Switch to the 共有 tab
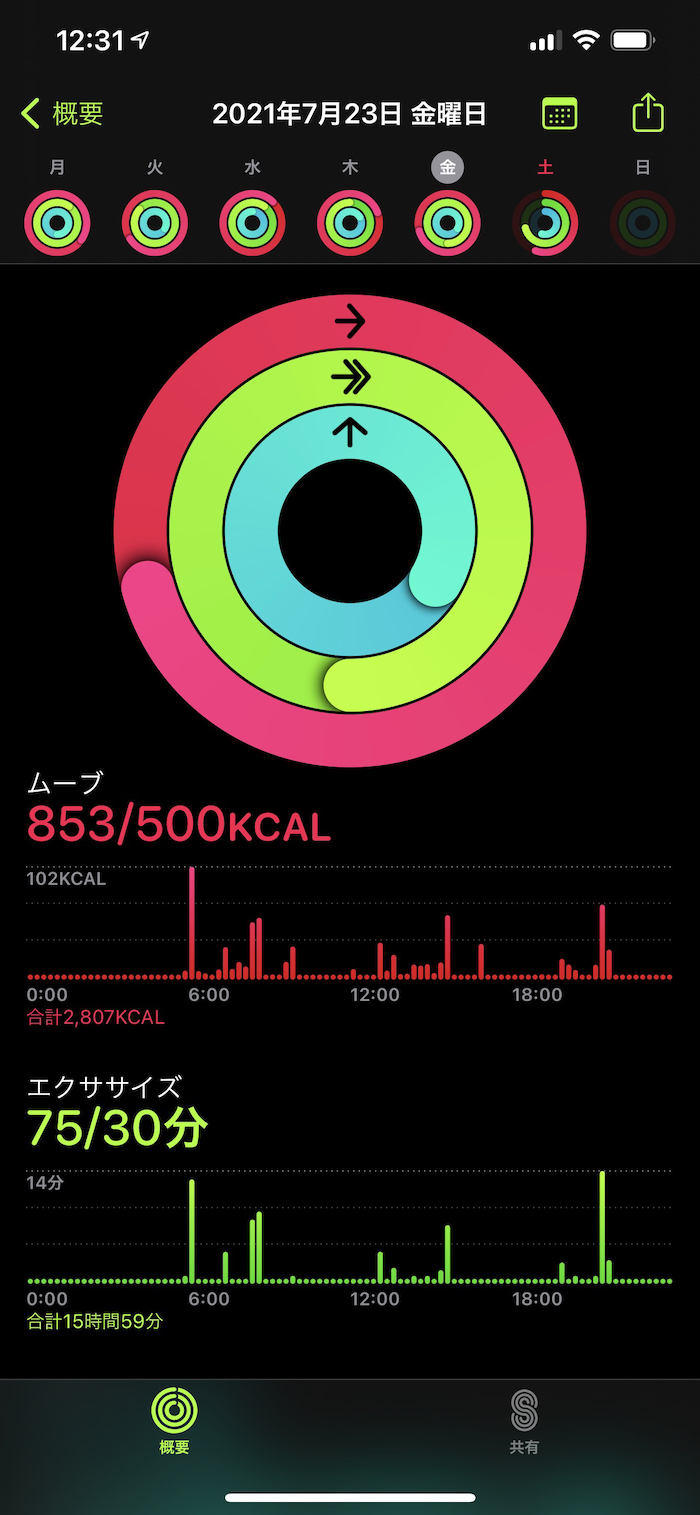This screenshot has height=1515, width=700. (524, 1422)
